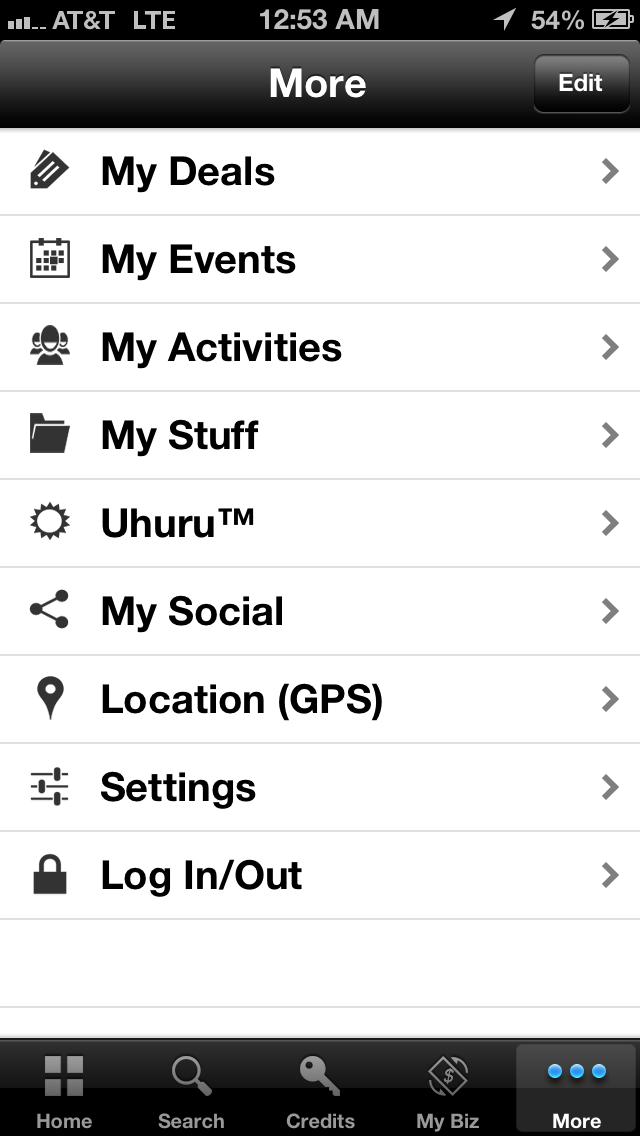The image size is (640, 1136).
Task: Open My Deals
Action: coord(320,172)
